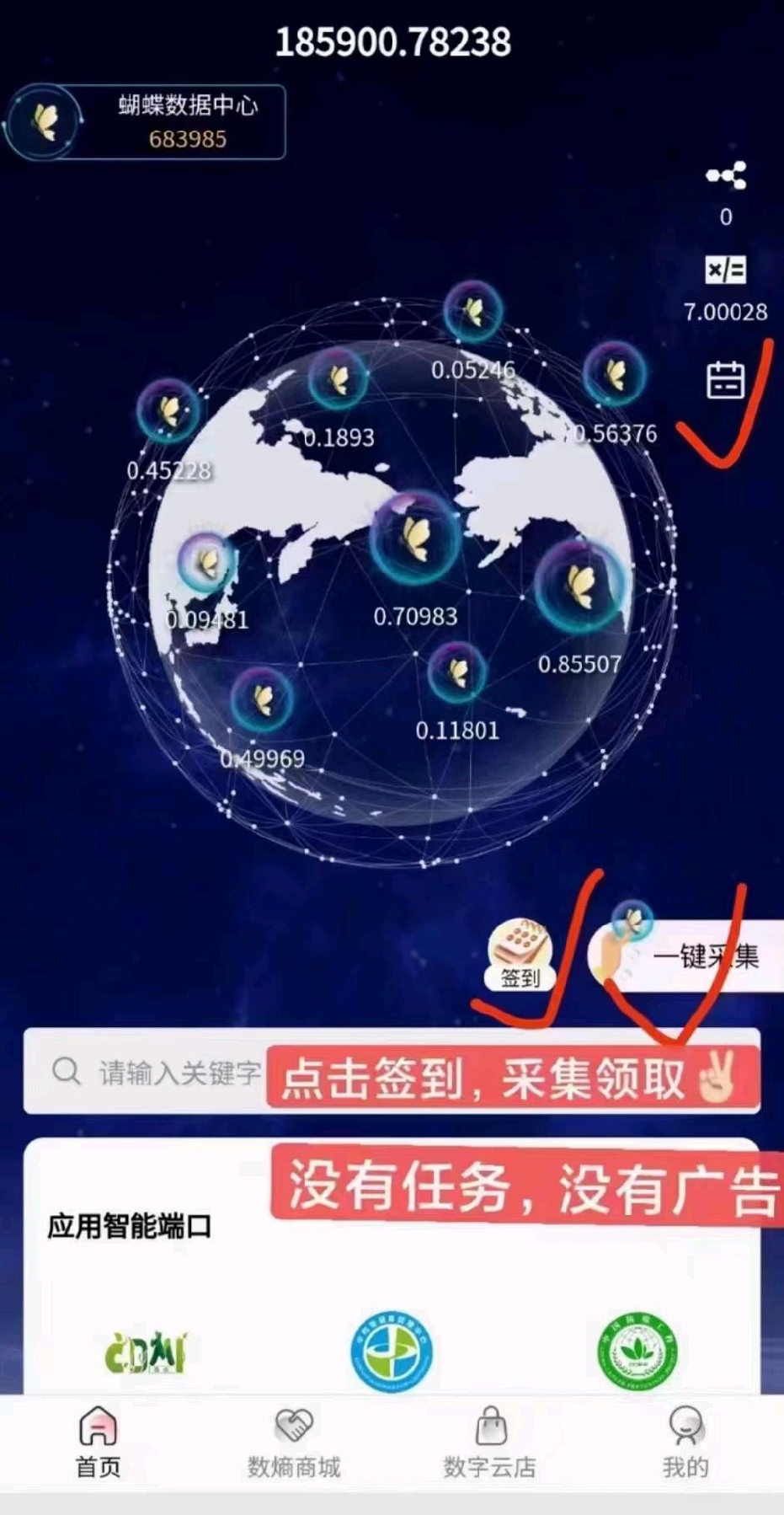Switch to the 数熵商城 tab

pyautogui.click(x=294, y=1442)
